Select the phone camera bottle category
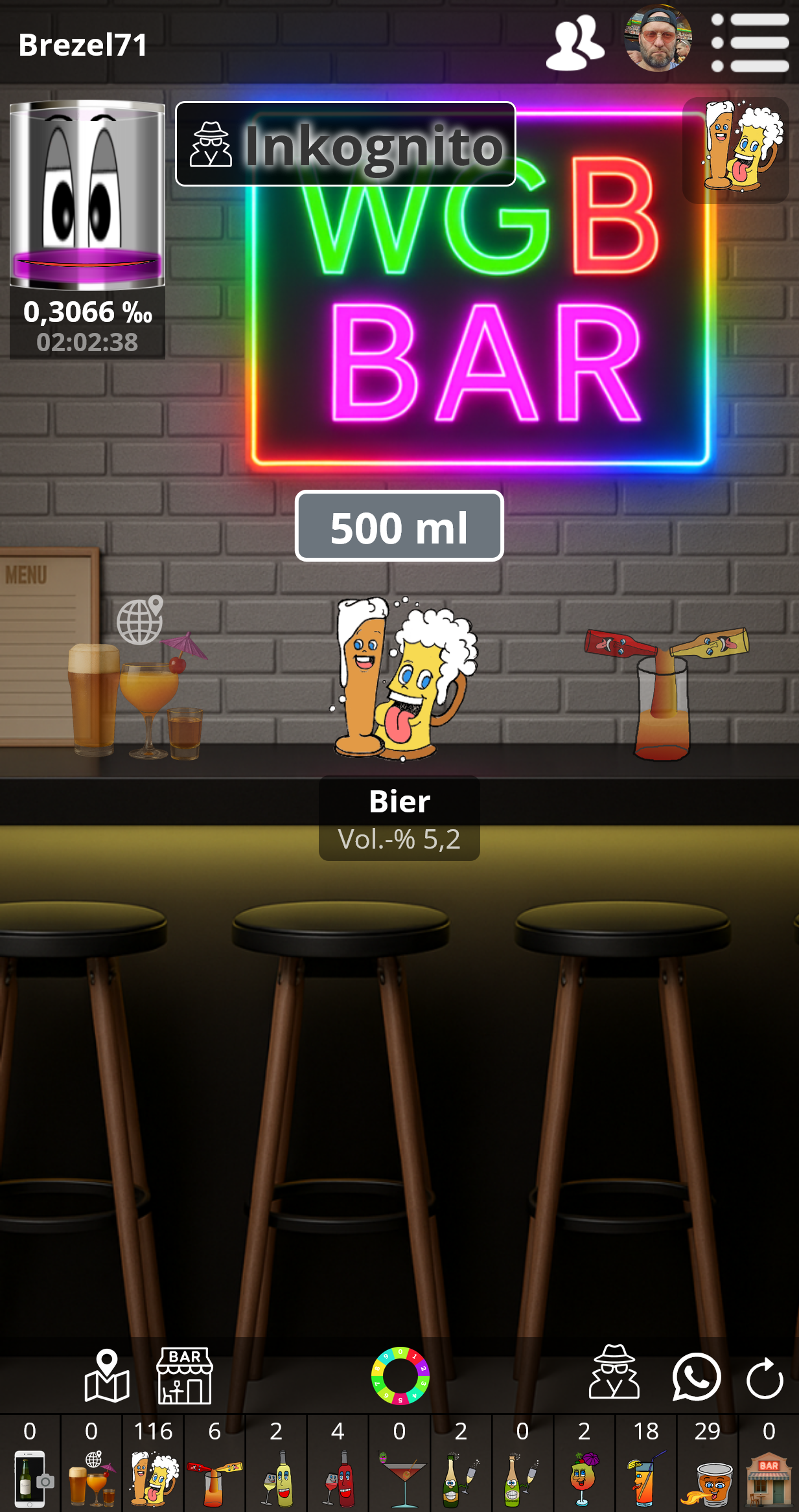This screenshot has height=1512, width=799. point(30,1463)
